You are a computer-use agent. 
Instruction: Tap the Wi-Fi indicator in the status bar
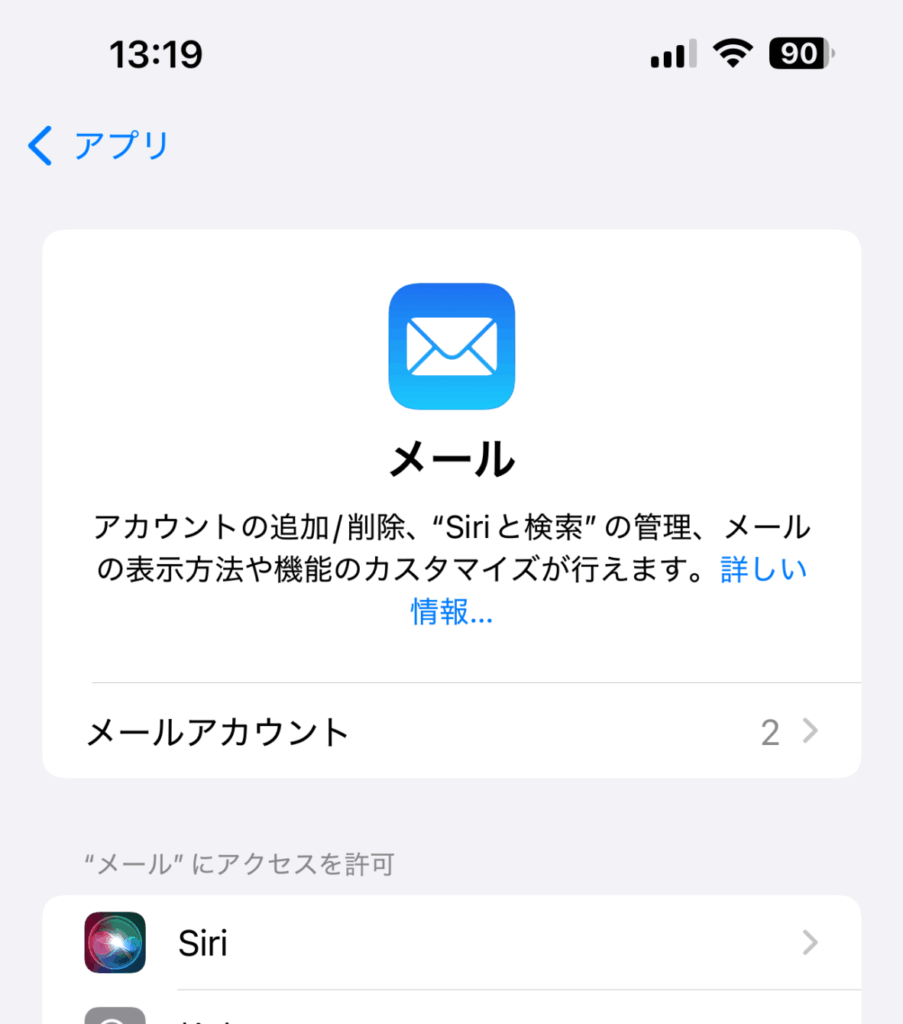click(733, 54)
